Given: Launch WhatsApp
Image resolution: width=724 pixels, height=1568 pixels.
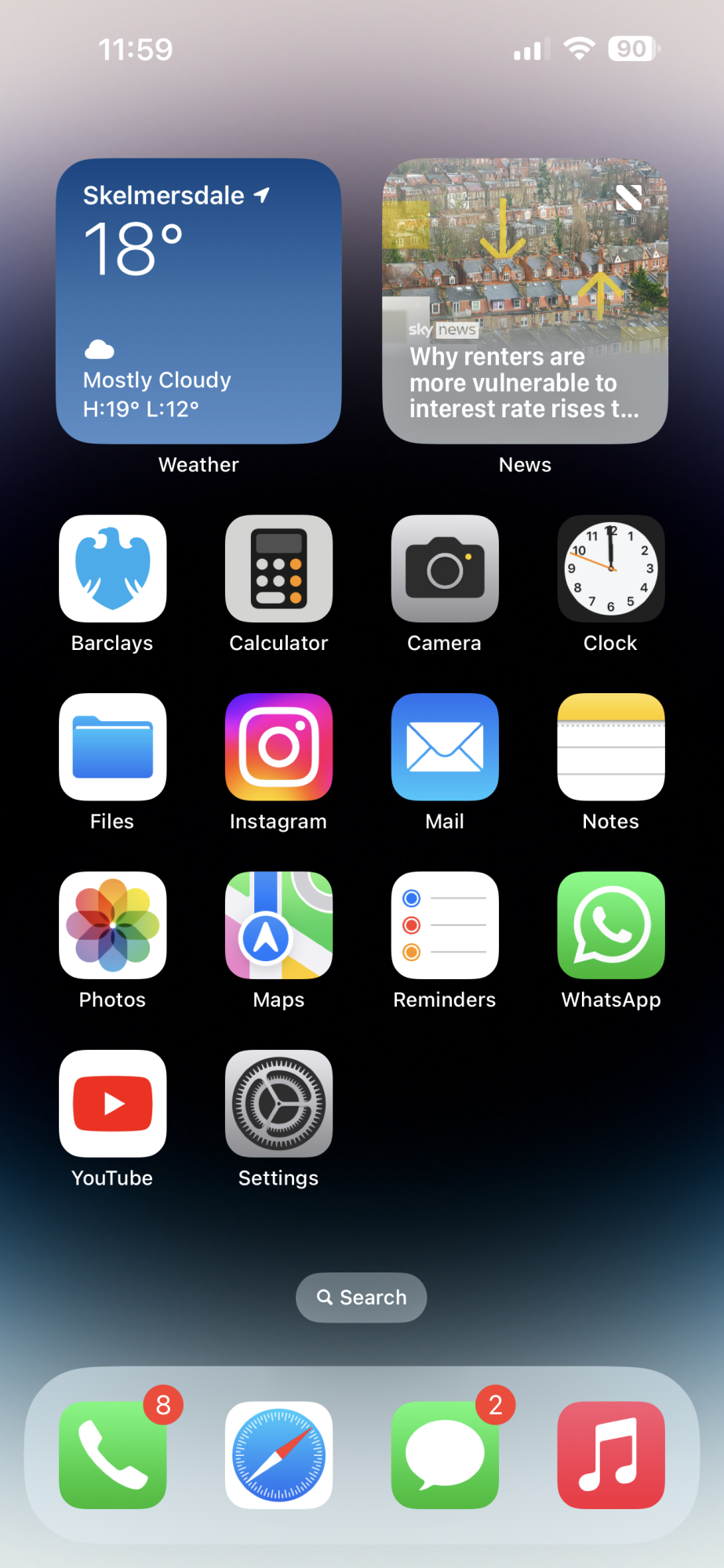Looking at the screenshot, I should (x=611, y=925).
